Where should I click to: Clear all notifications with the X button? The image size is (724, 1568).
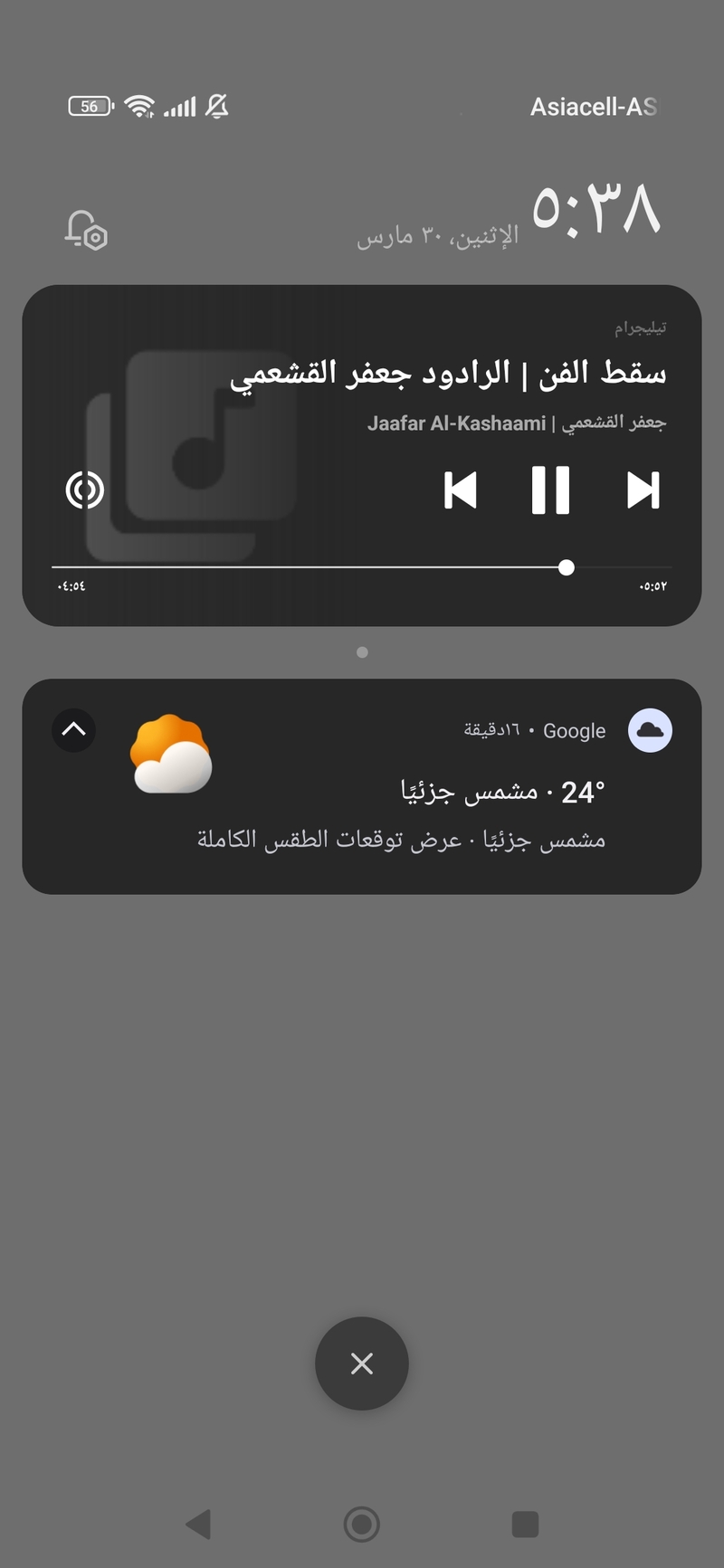tap(362, 1363)
